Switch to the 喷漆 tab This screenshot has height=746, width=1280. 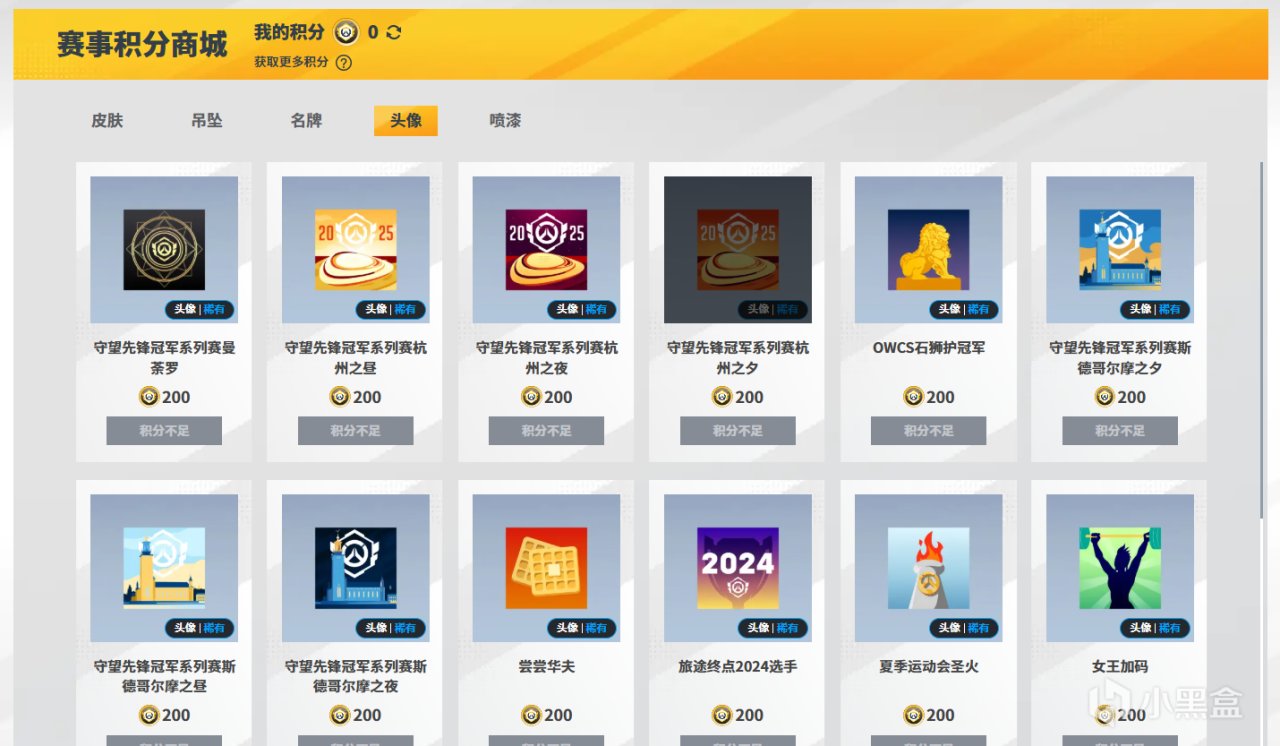coord(505,120)
